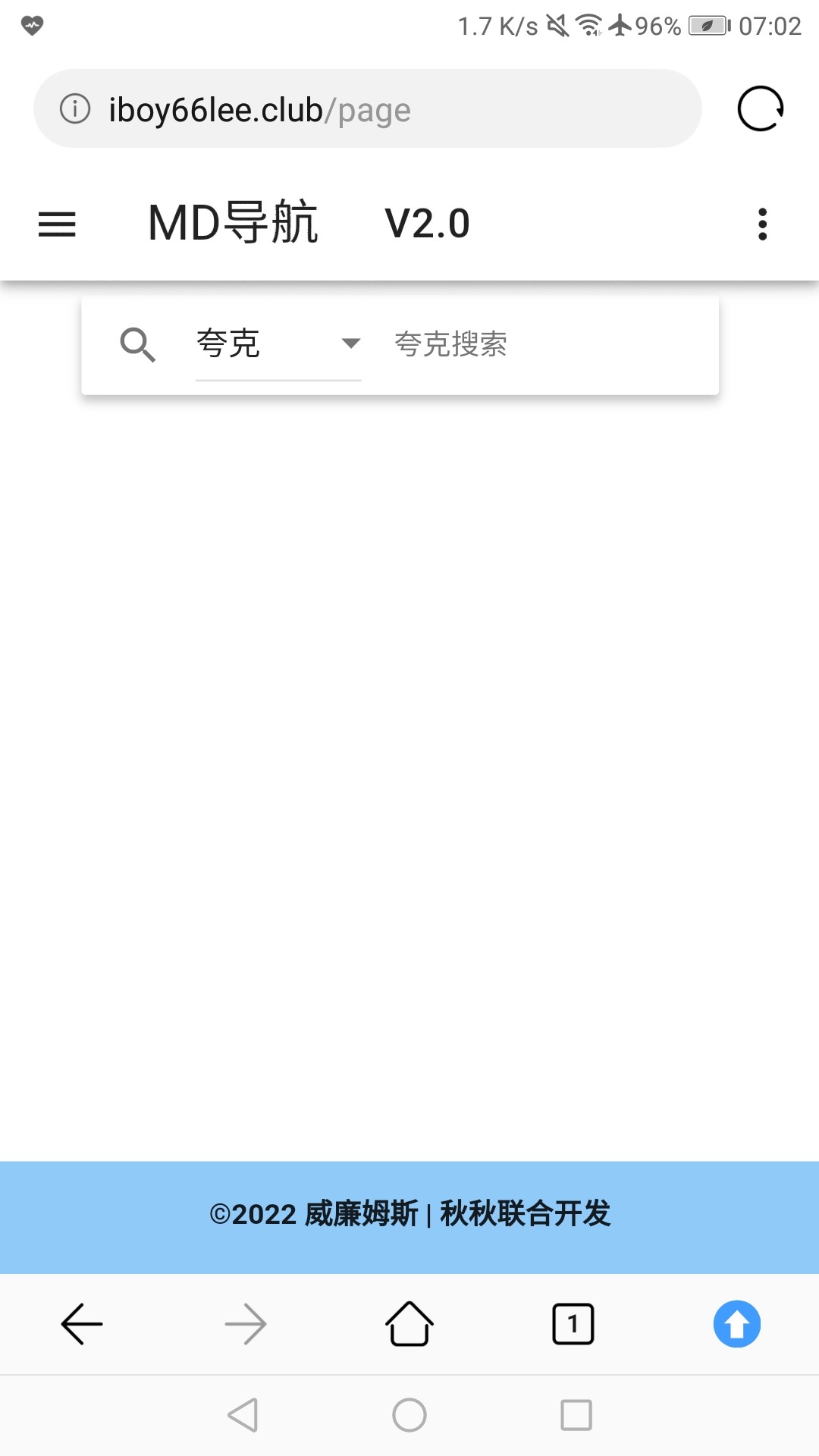Screen dimensions: 819x1456
Task: Tap the system recent apps square
Action: [576, 1415]
